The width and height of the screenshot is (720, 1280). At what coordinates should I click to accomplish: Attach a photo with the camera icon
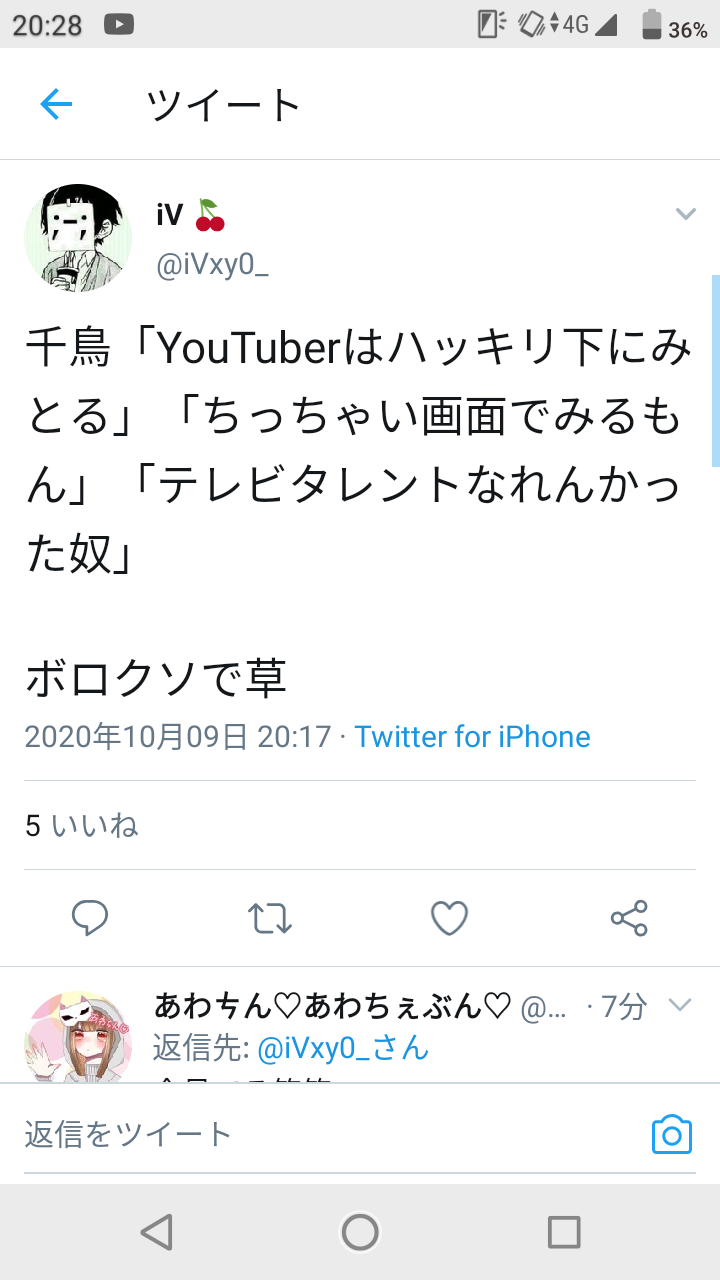pyautogui.click(x=672, y=1134)
